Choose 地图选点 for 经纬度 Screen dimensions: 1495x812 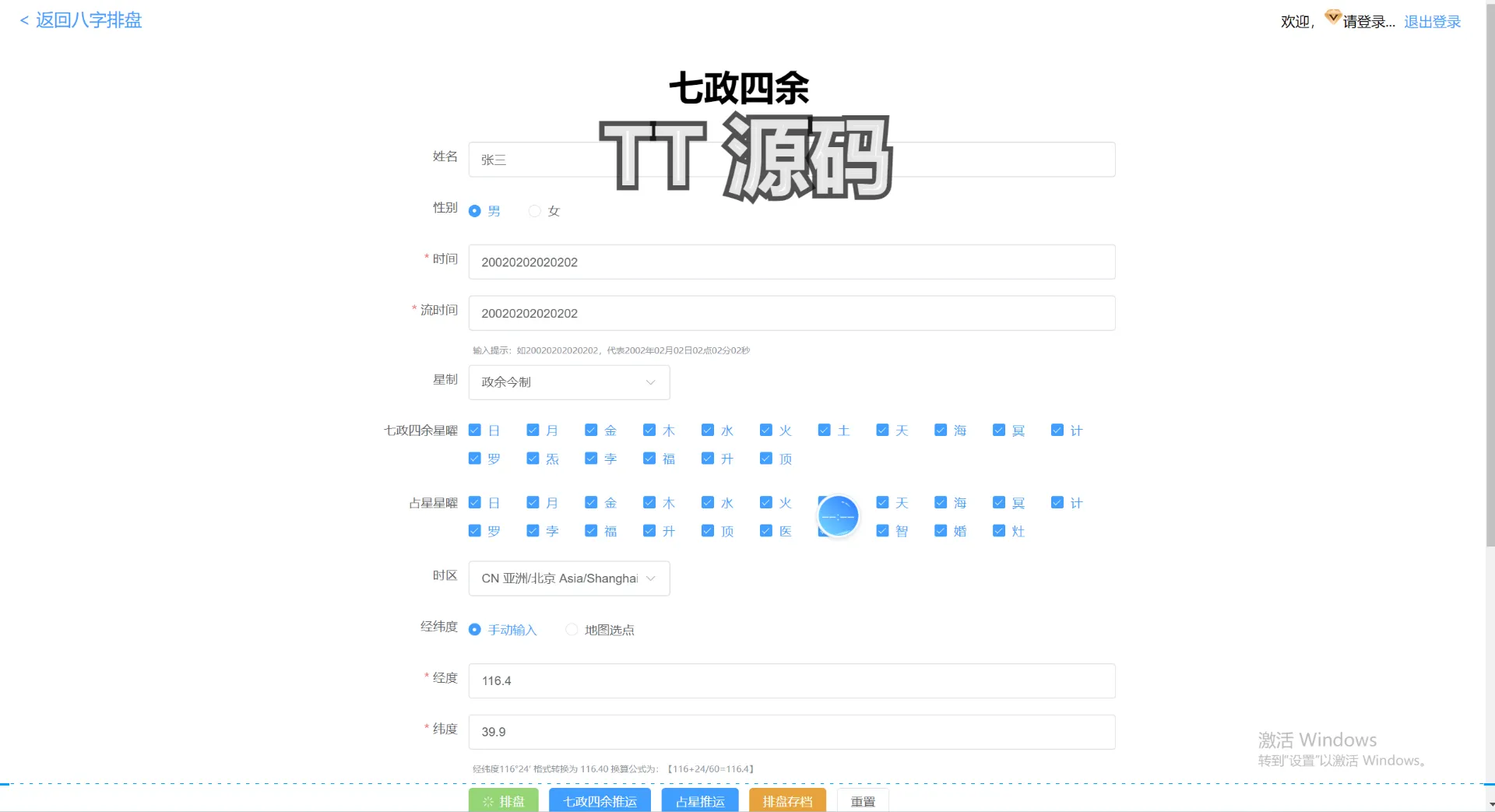click(600, 630)
